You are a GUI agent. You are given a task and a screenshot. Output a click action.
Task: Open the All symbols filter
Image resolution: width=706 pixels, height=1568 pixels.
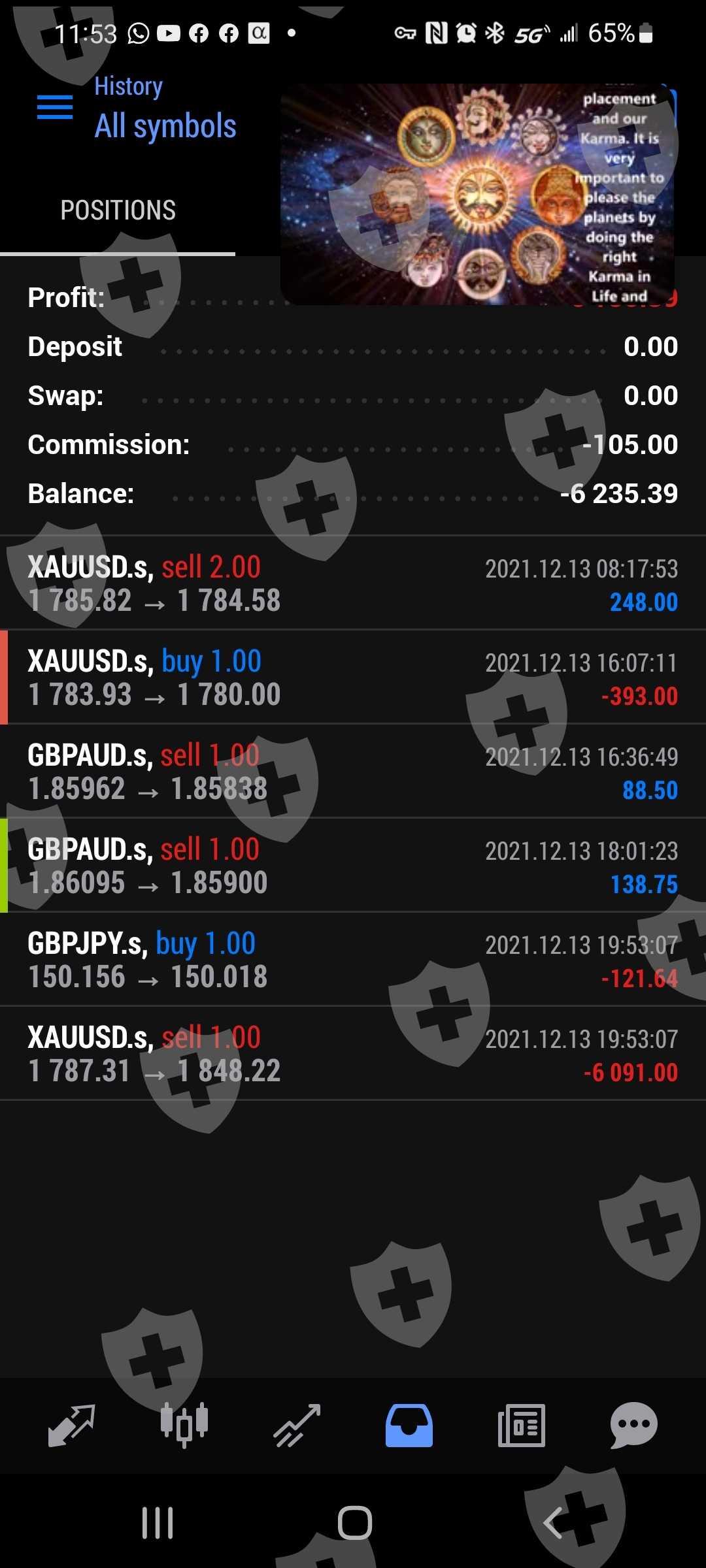click(x=165, y=125)
